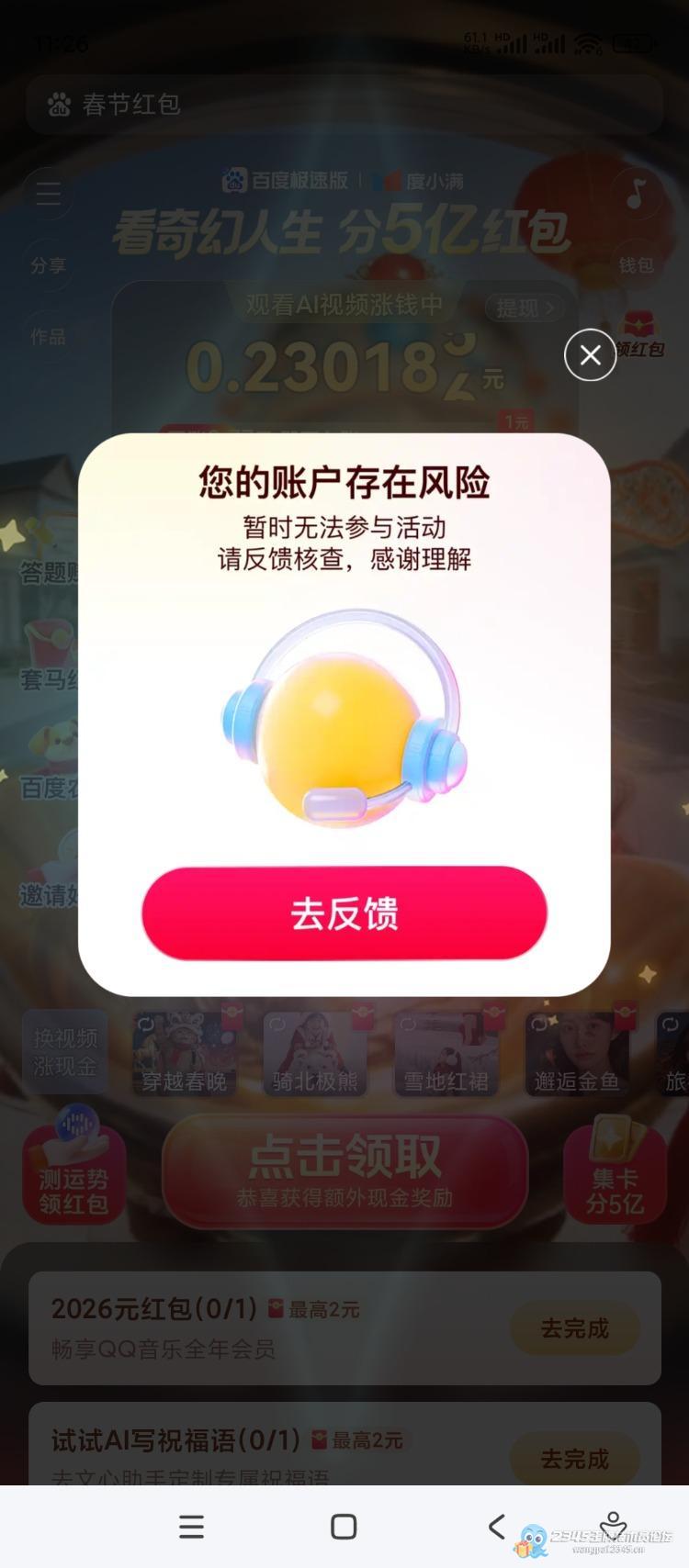This screenshot has width=689, height=1568.
Task: Tap the 去反馈 button
Action: click(x=344, y=913)
